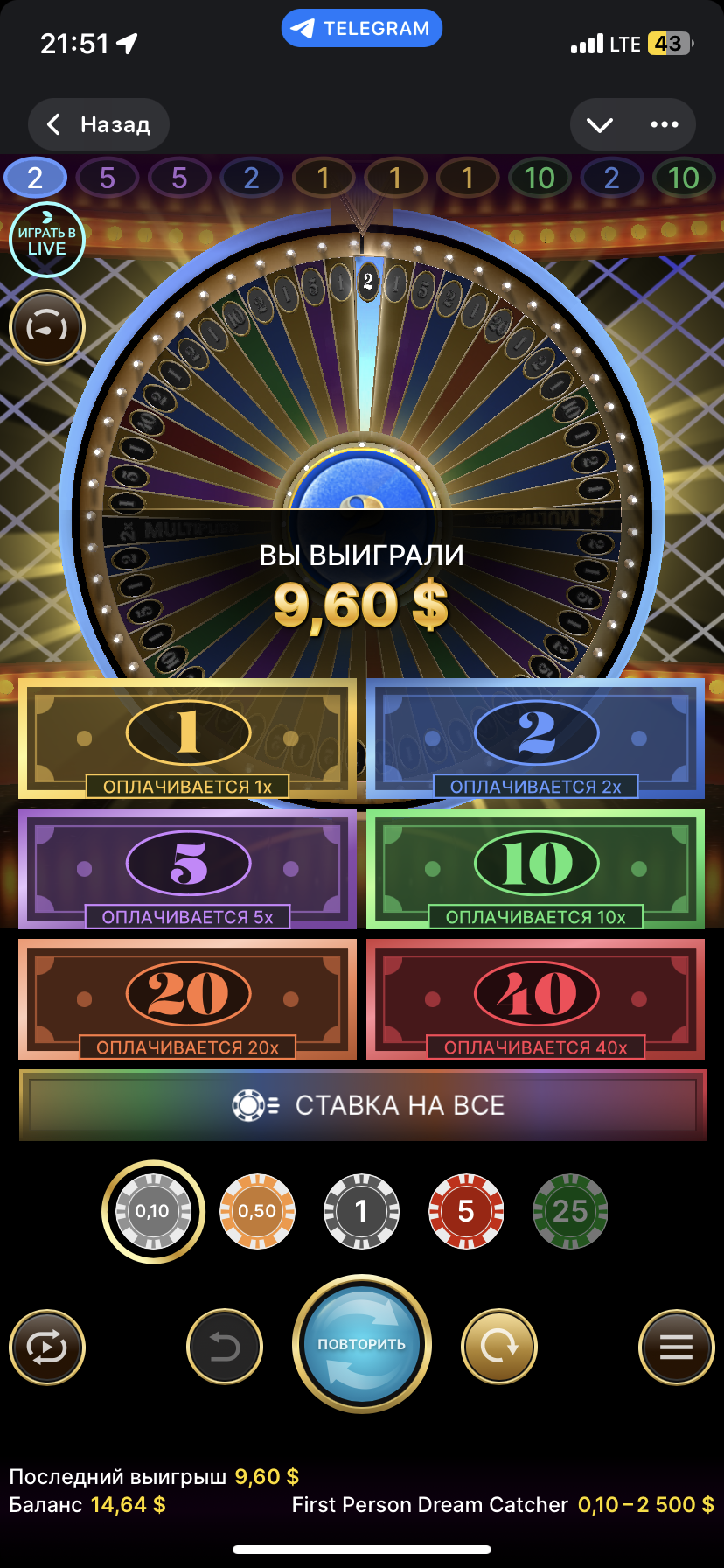
Task: Tap the Играть в LIVE button
Action: 47,240
